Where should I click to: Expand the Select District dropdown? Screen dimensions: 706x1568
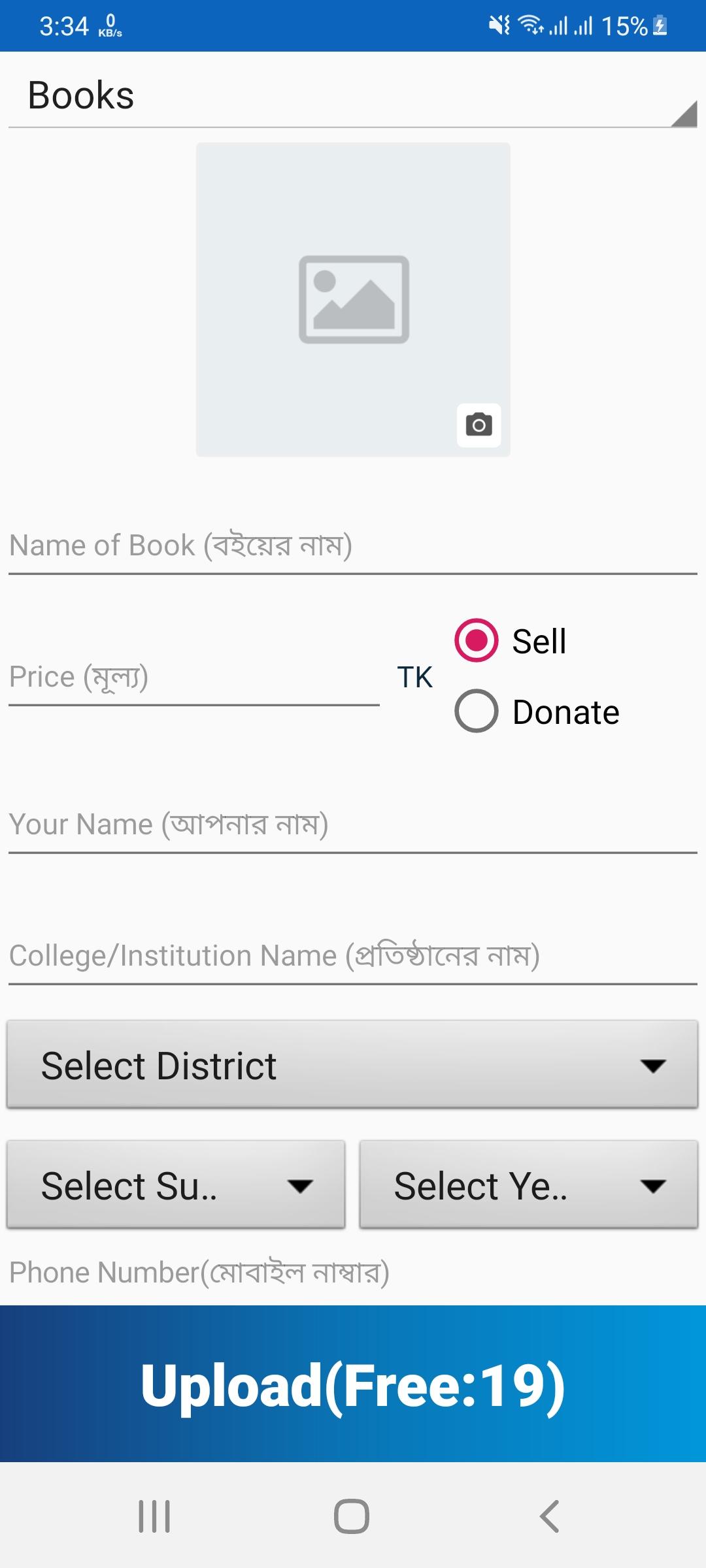[353, 1065]
